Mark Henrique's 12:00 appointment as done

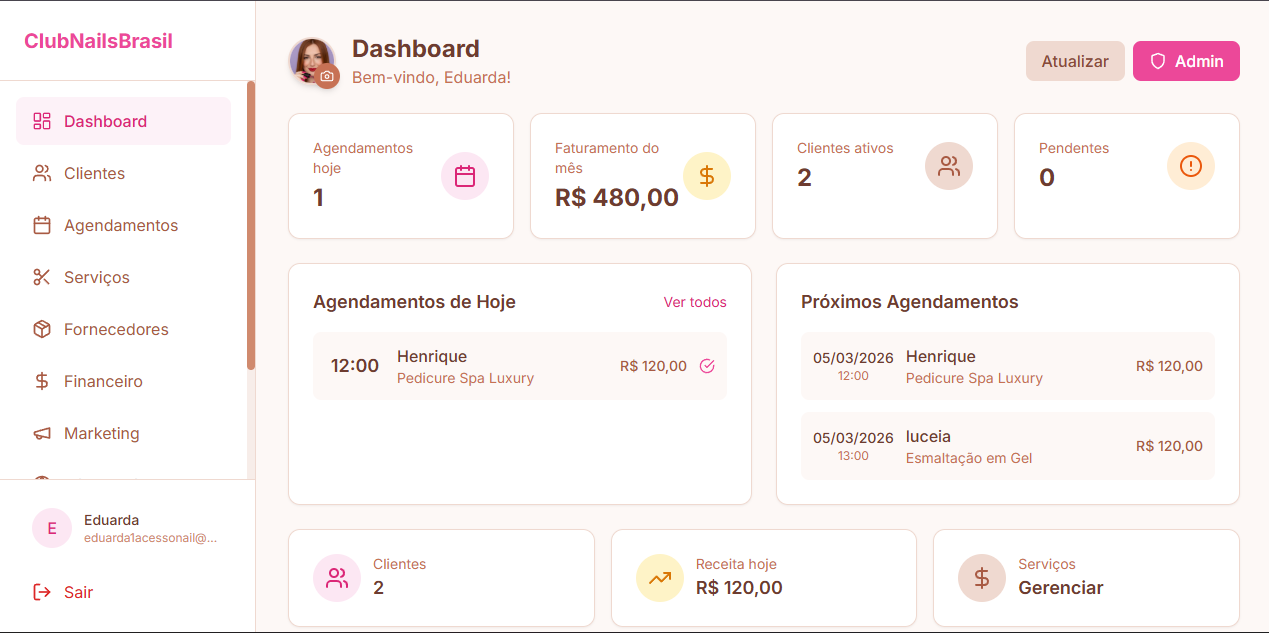tap(707, 366)
